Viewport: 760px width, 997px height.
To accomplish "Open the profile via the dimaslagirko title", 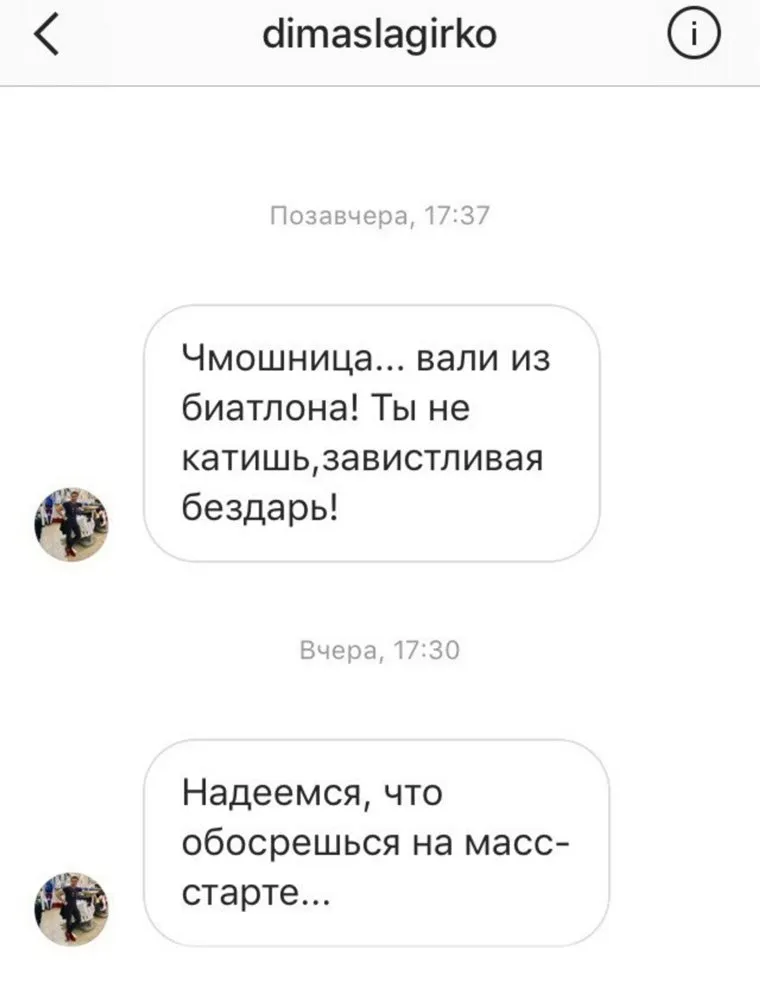I will point(379,36).
